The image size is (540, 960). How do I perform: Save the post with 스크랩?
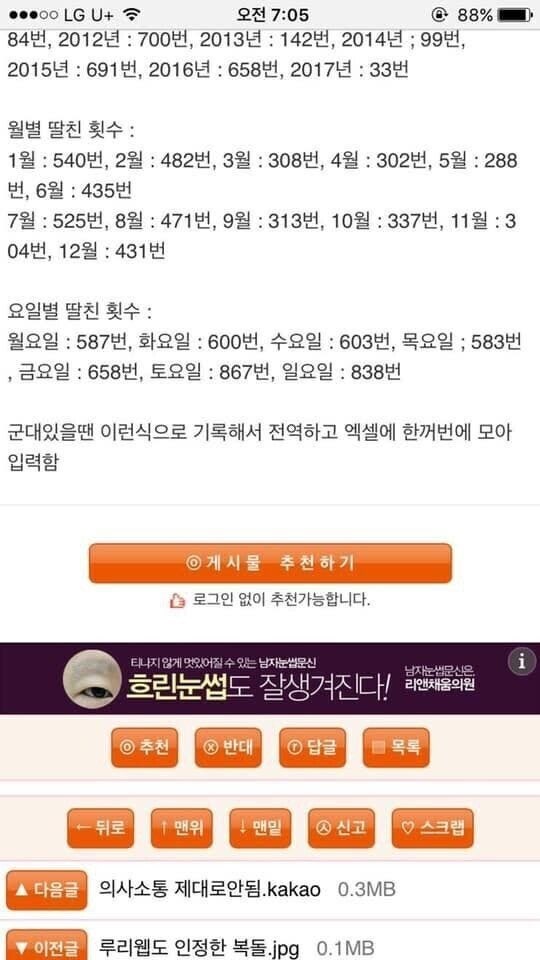(432, 828)
